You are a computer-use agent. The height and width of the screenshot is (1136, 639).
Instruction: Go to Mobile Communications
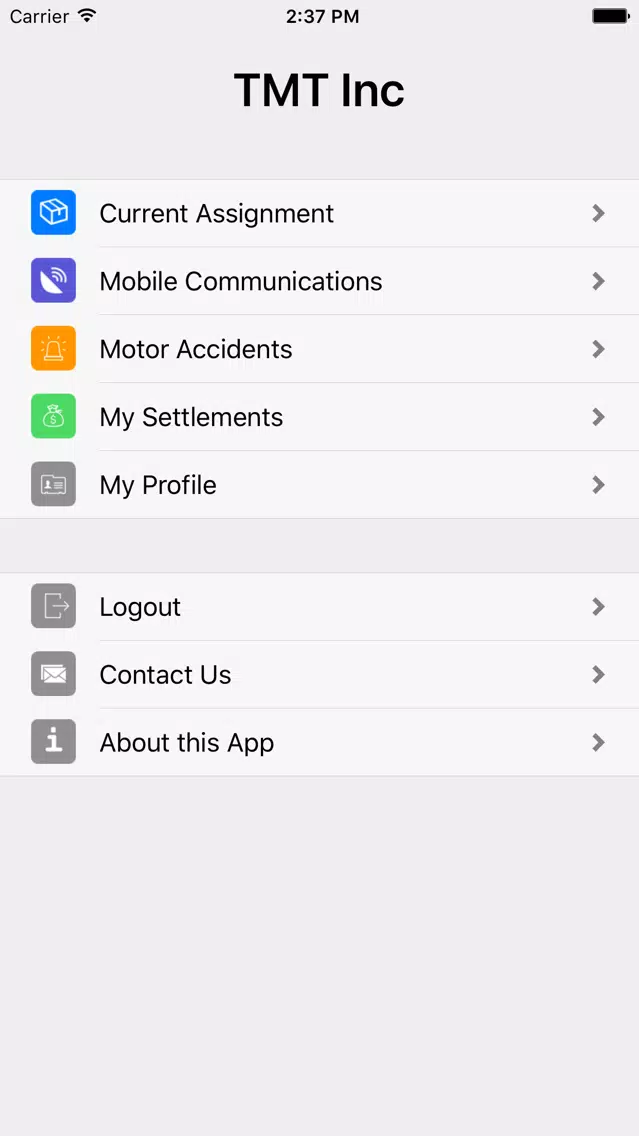320,281
